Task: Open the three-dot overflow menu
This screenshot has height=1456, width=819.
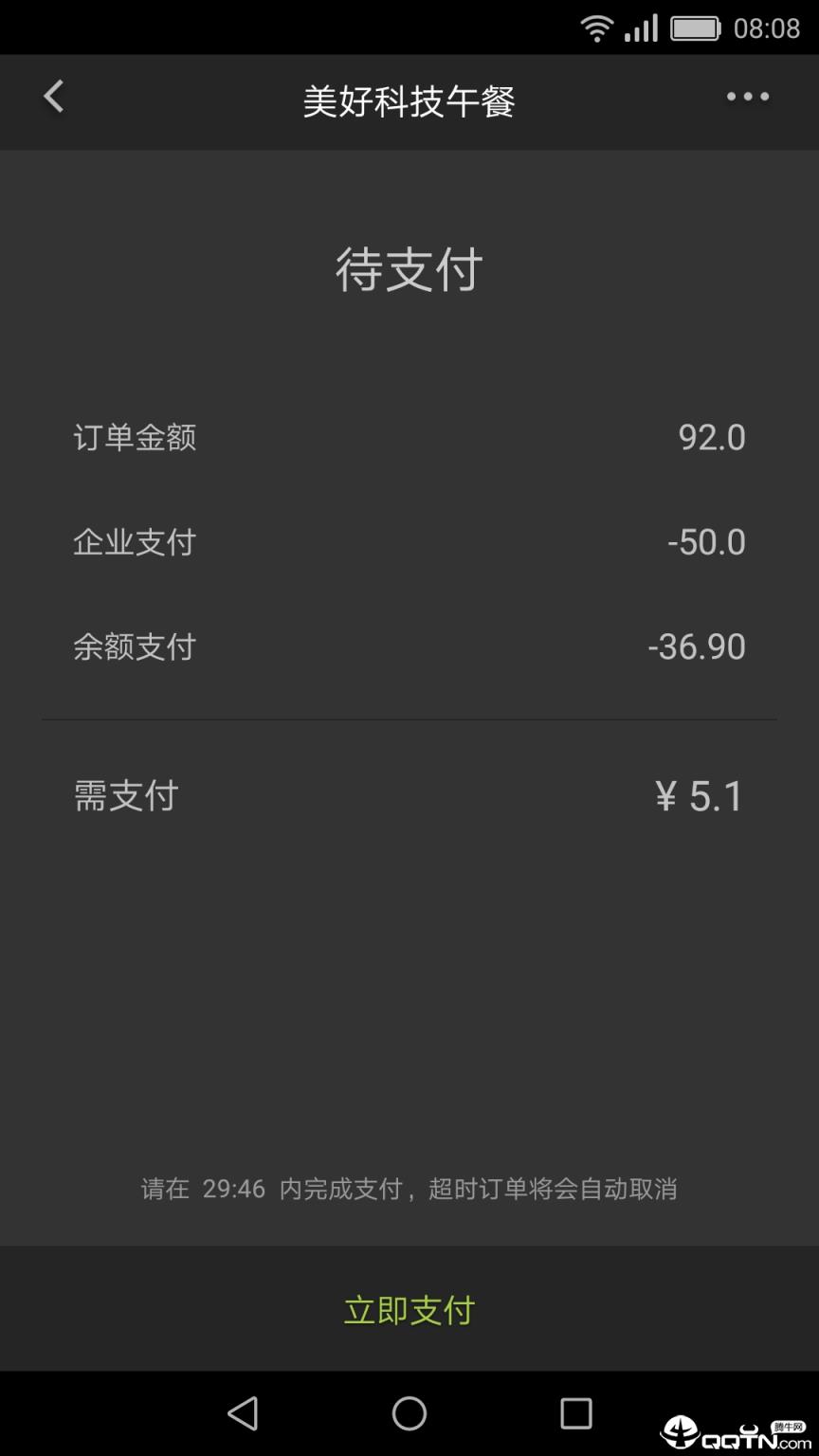Action: (x=748, y=96)
